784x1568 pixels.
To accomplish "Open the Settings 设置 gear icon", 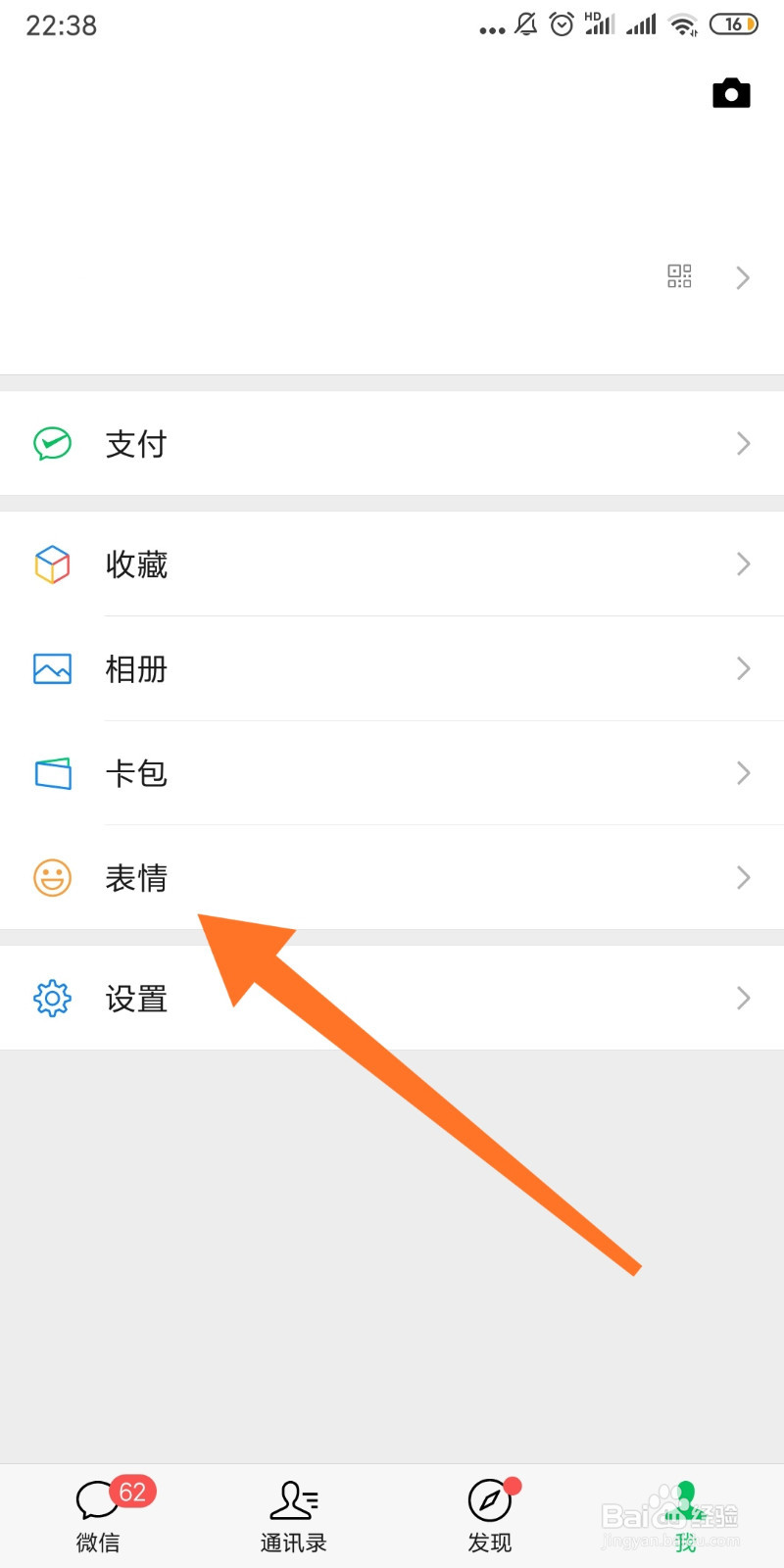I will 51,998.
